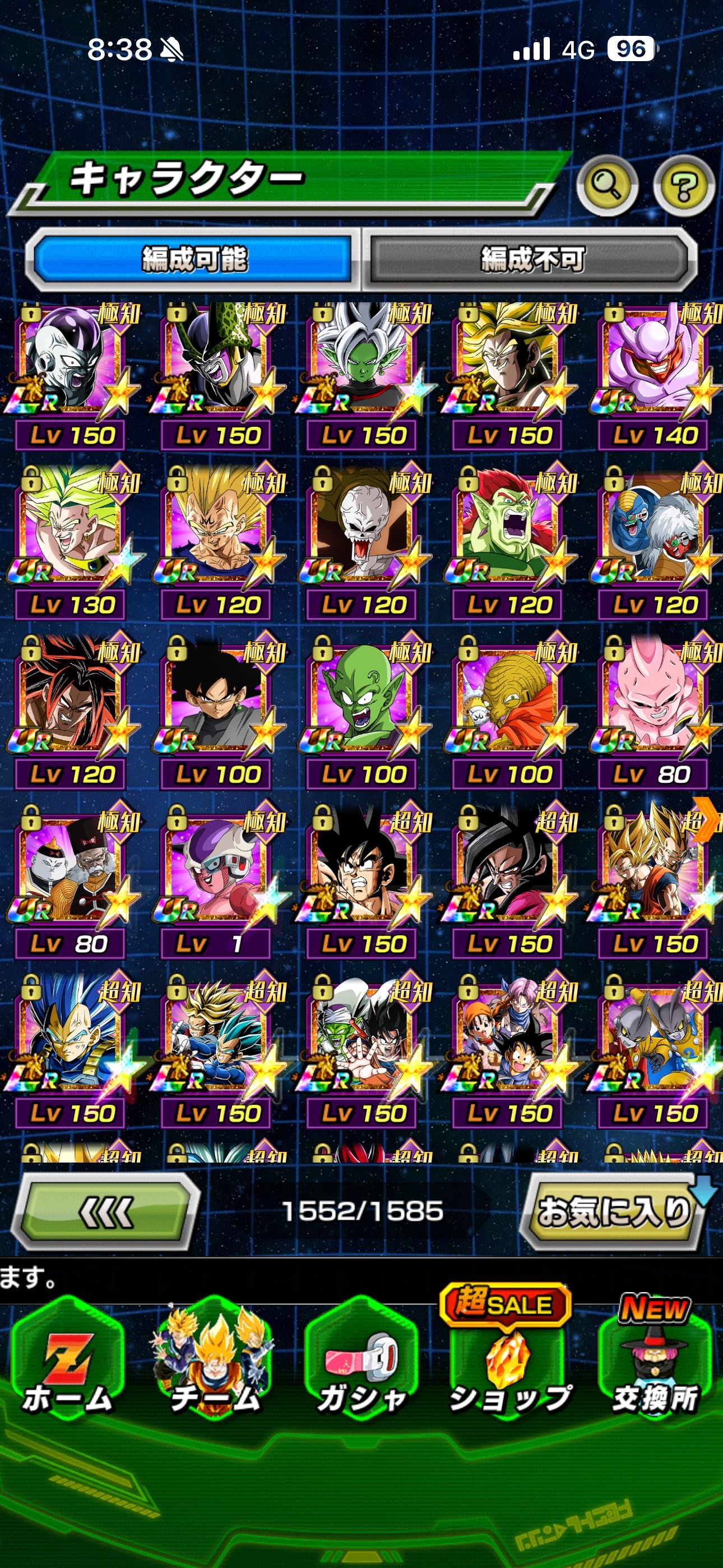Open the character search magnifier
Image resolution: width=723 pixels, height=1568 pixels.
click(x=606, y=185)
